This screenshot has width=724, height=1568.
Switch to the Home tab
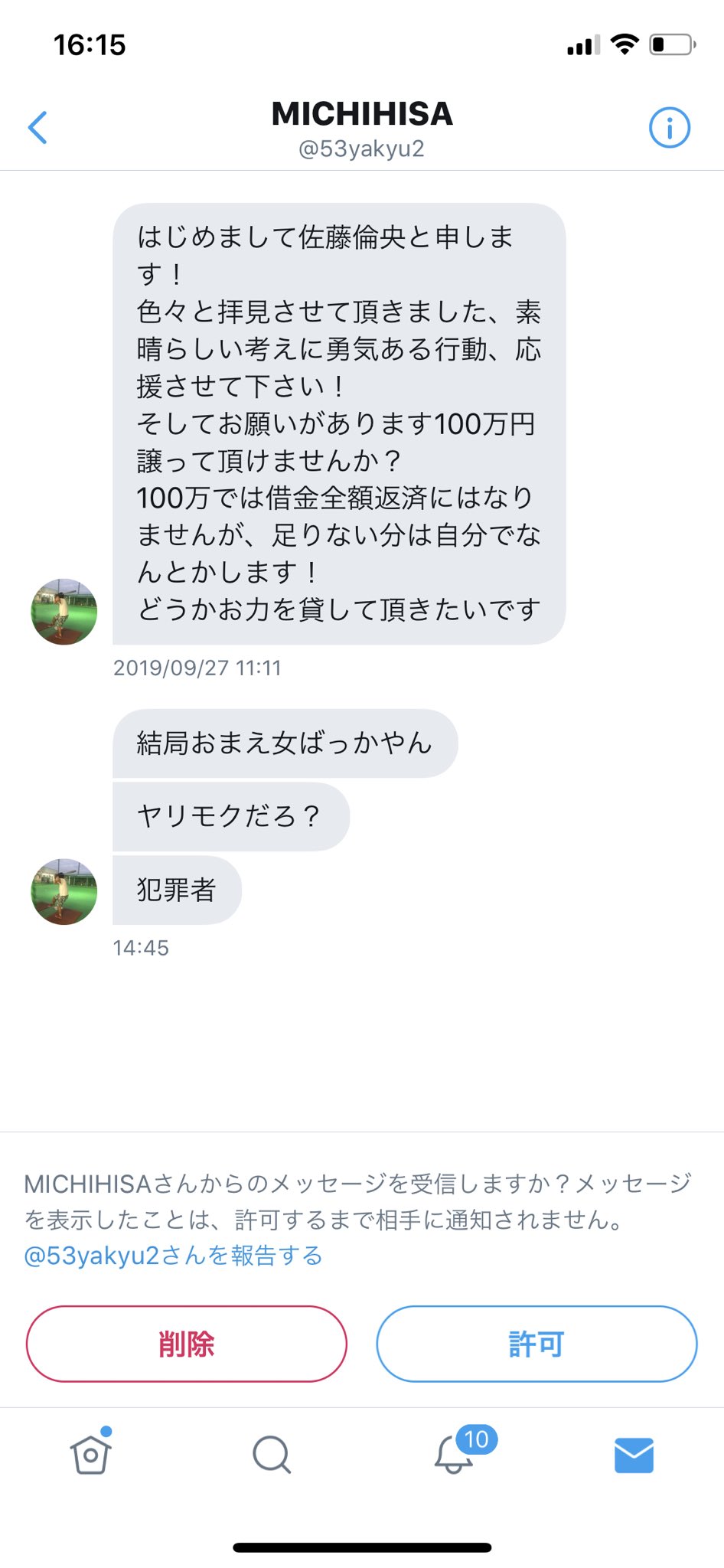click(x=91, y=1454)
